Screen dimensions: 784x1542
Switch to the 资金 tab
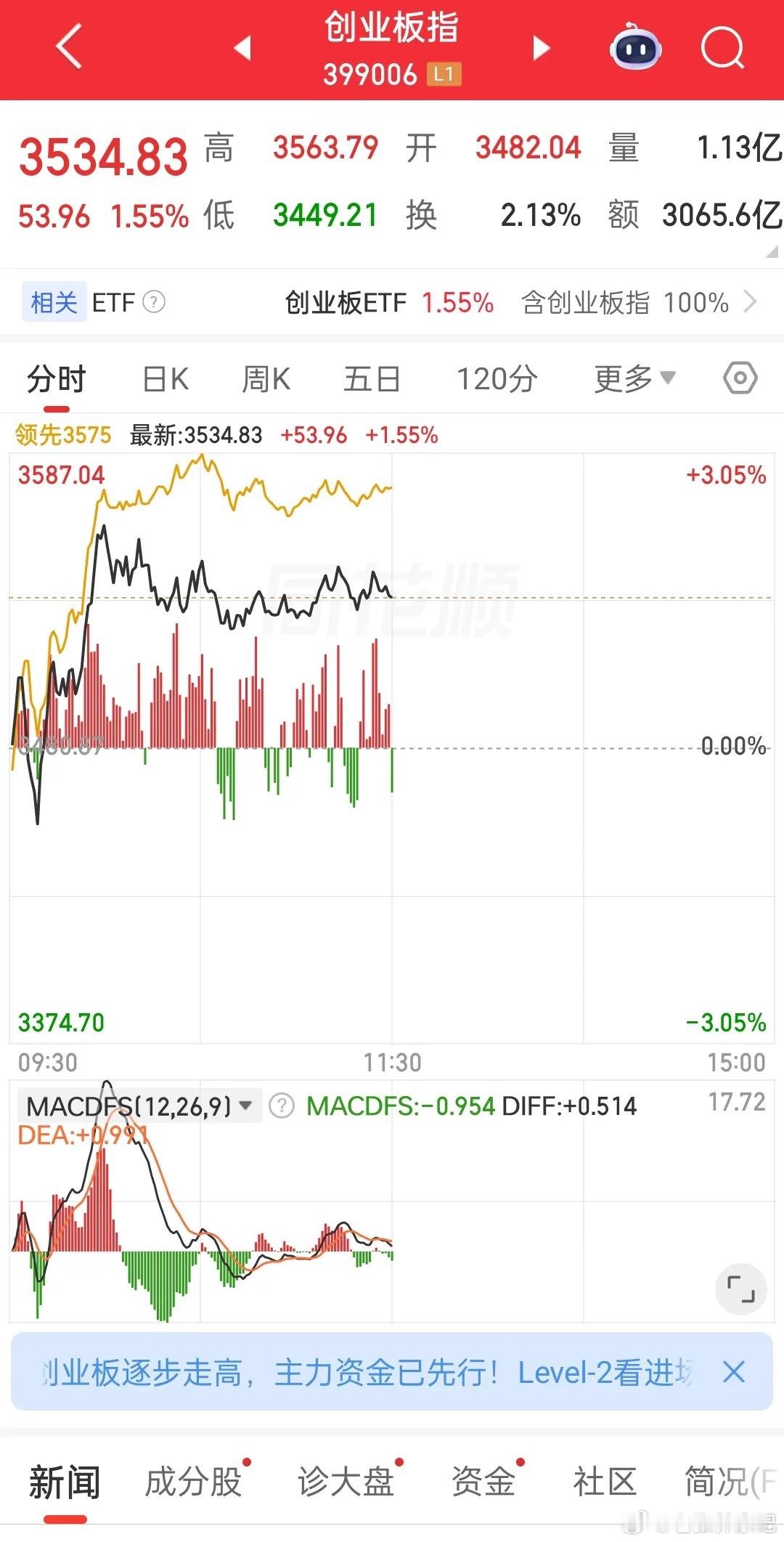click(x=483, y=1482)
